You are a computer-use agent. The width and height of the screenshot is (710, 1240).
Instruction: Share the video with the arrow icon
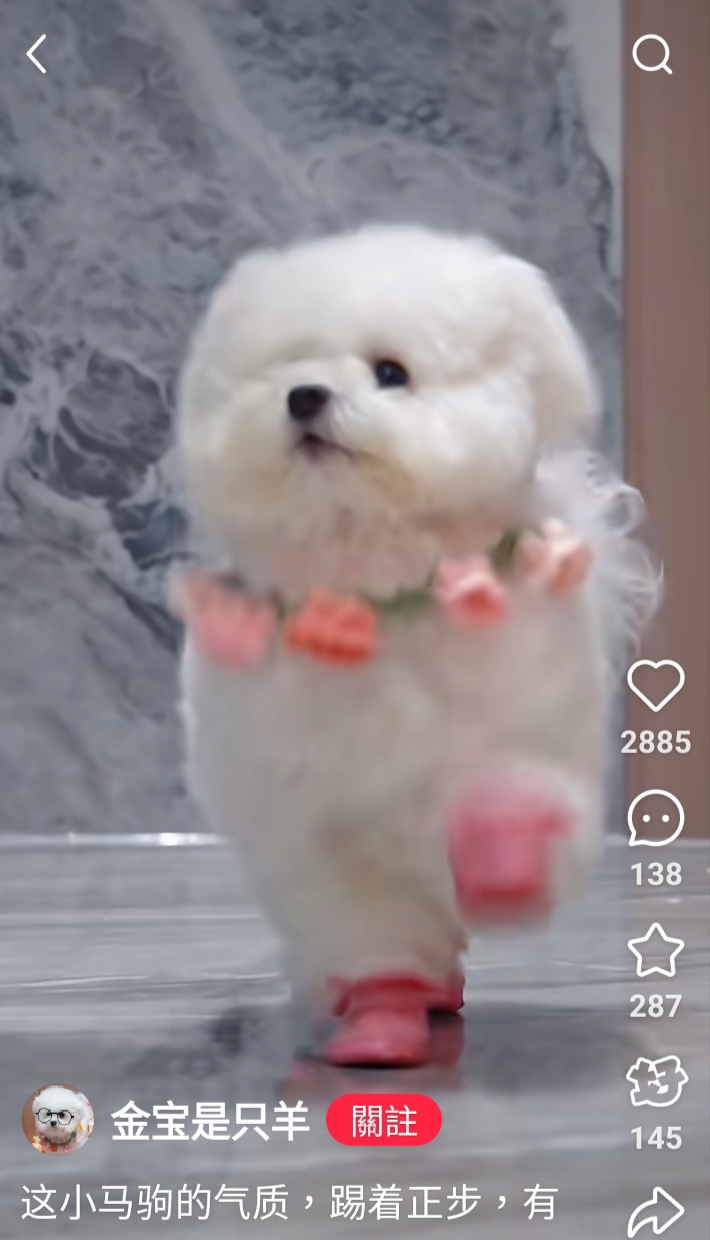tap(656, 1212)
